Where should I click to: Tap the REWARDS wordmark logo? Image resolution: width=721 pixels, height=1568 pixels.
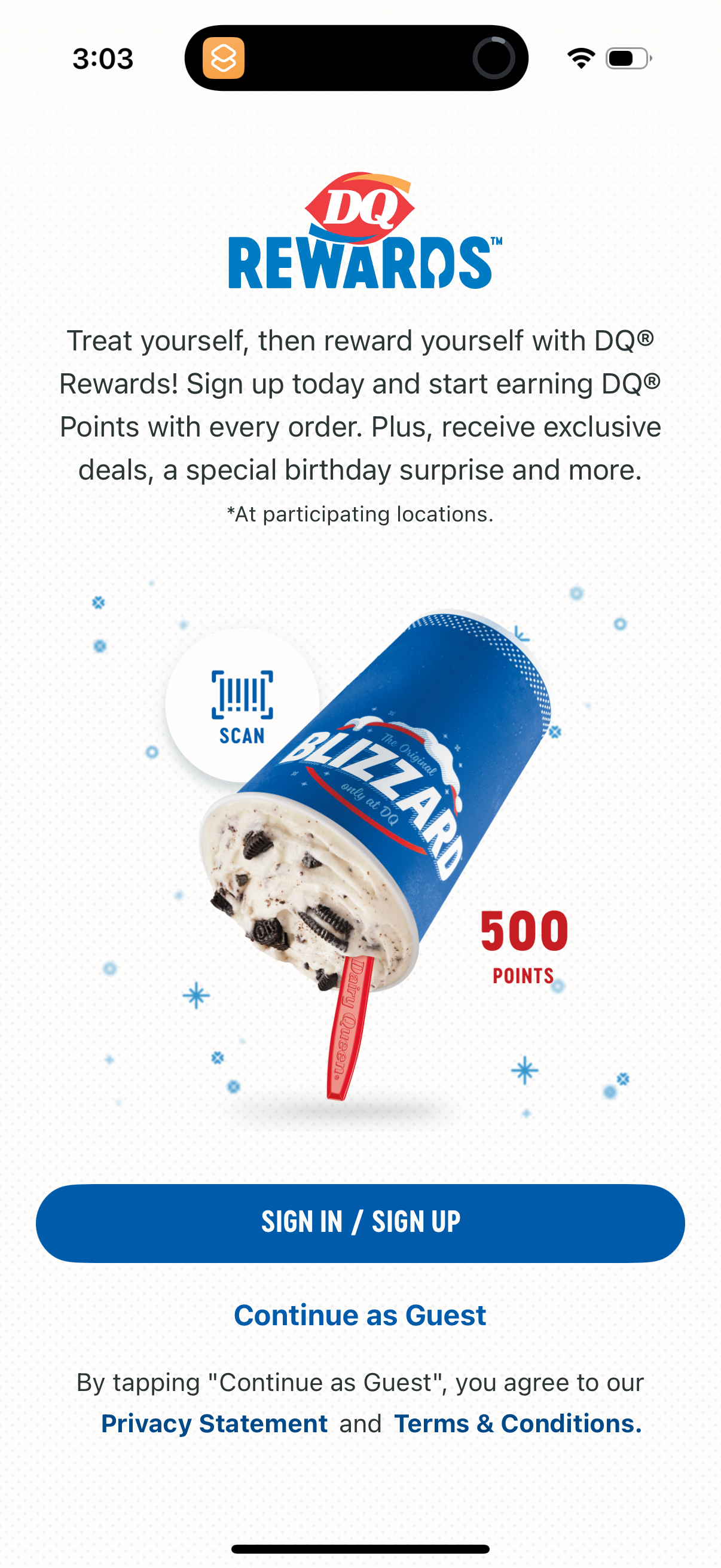point(360,263)
